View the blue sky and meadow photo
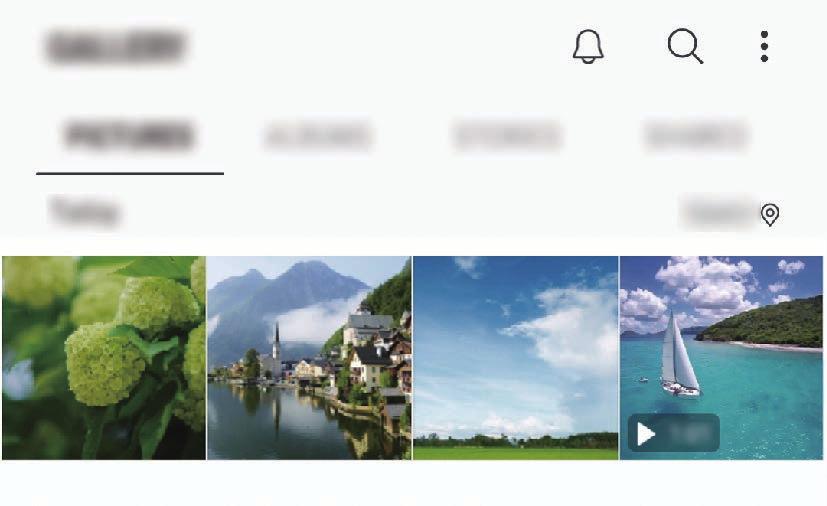The image size is (827, 506). tap(515, 357)
